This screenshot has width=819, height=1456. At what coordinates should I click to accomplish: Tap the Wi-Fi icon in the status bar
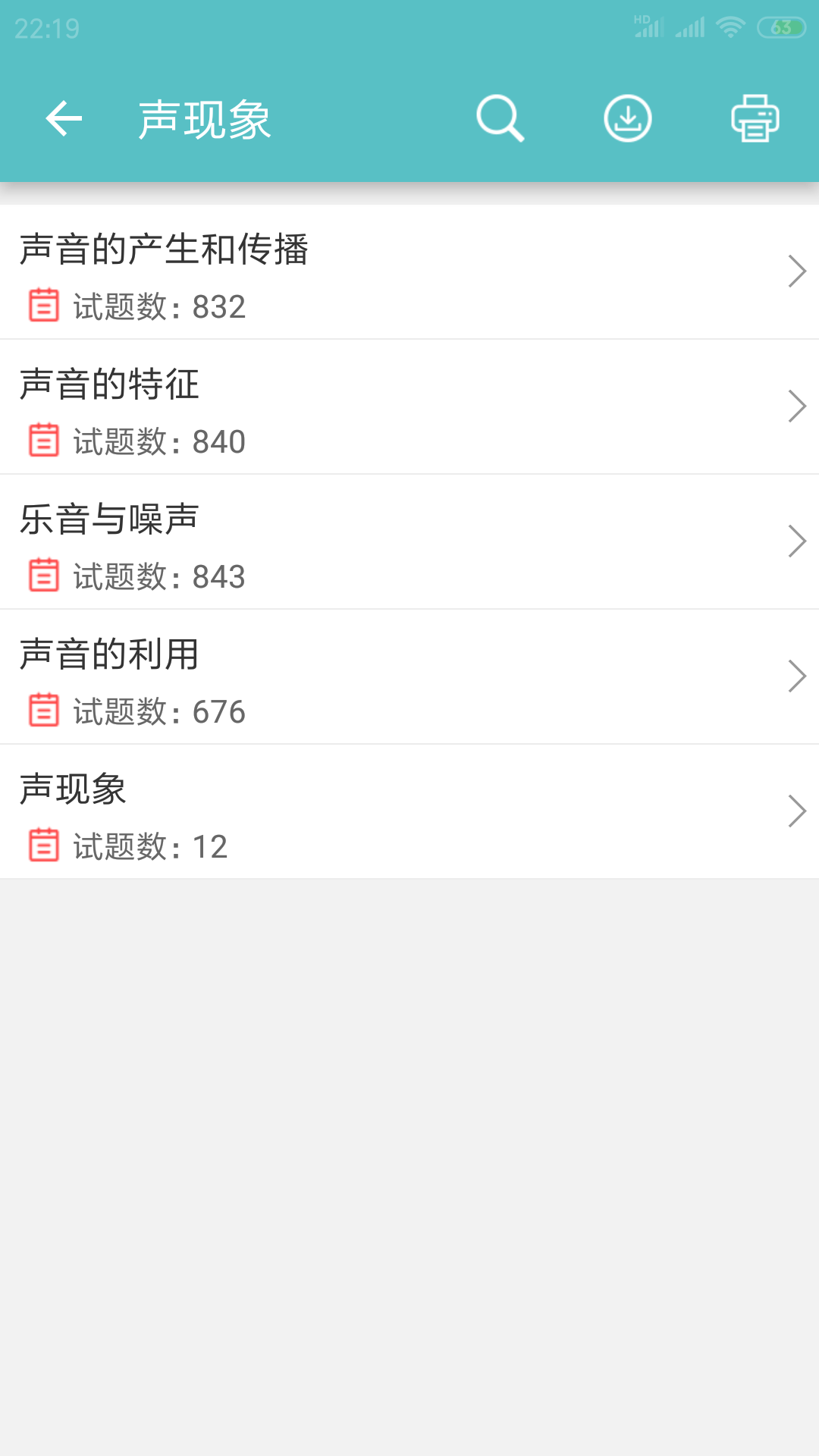(x=729, y=26)
